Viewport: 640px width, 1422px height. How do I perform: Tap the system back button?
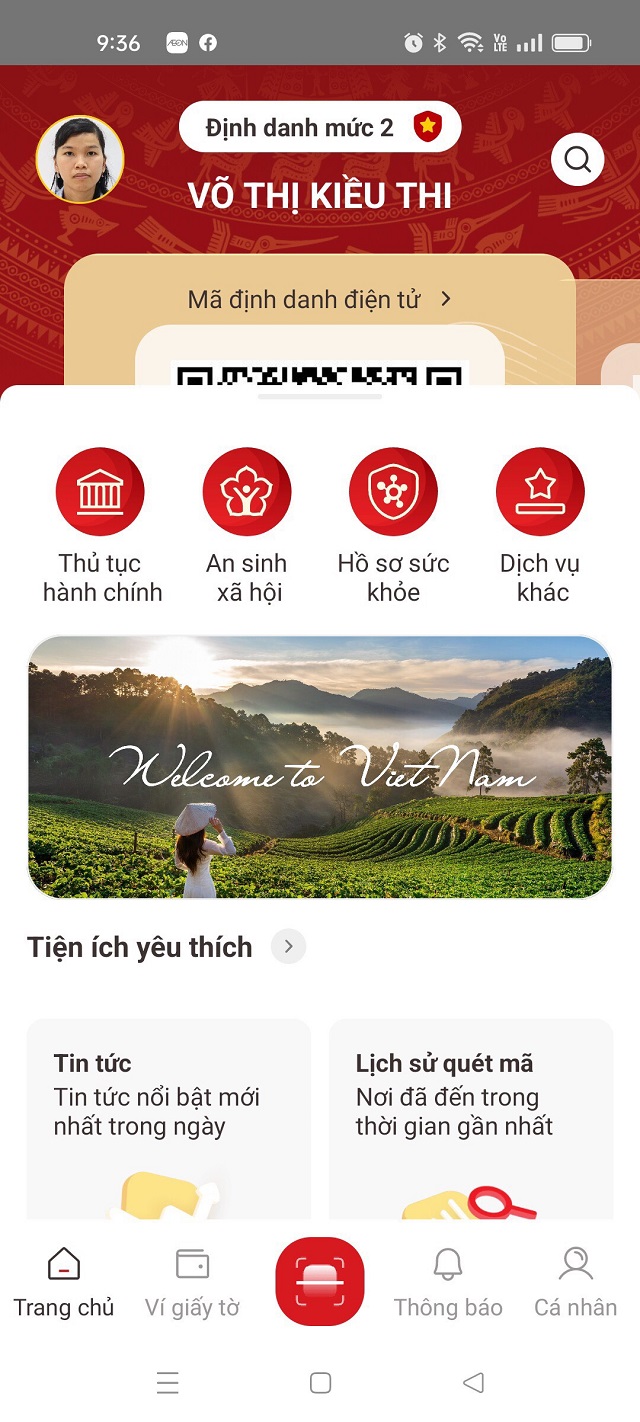[473, 1383]
